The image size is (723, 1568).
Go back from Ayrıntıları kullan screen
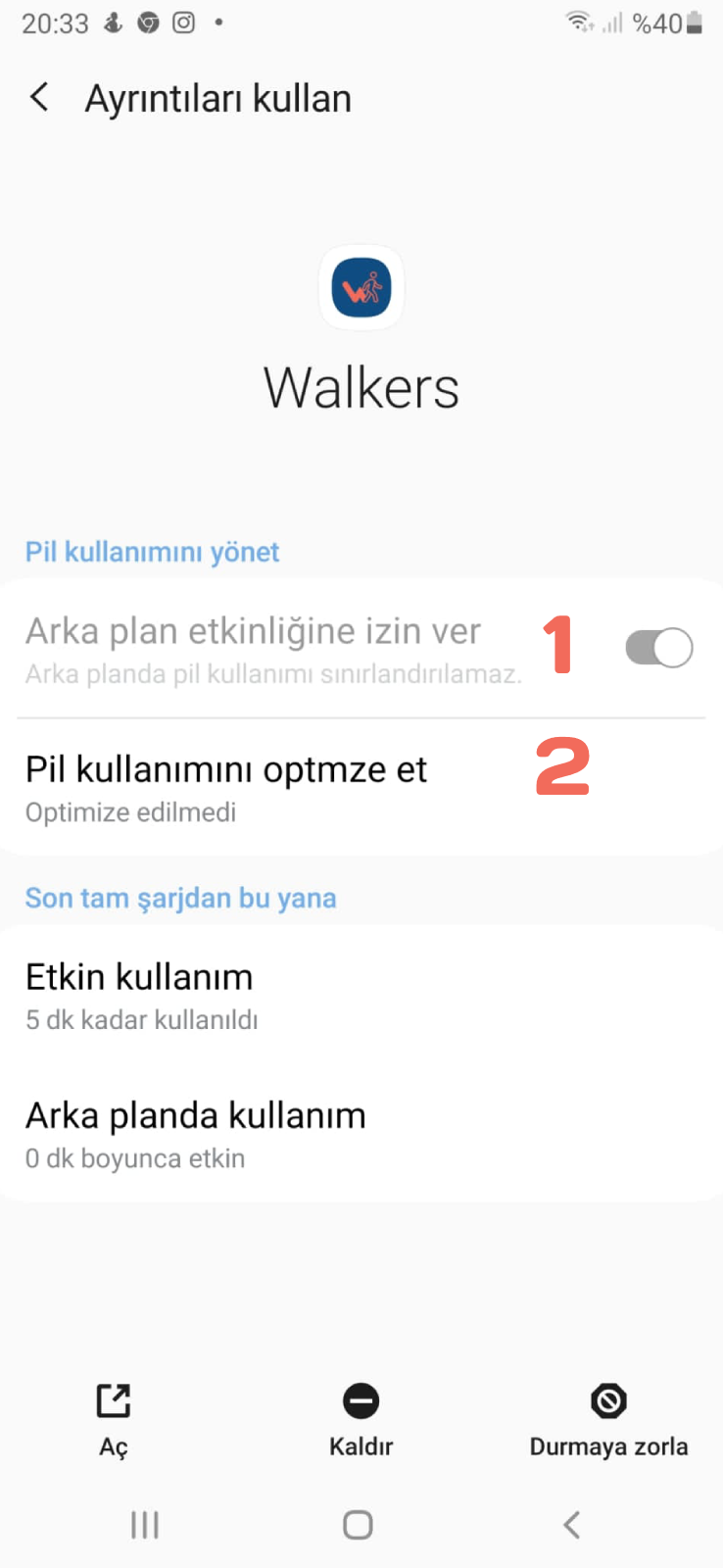coord(39,97)
